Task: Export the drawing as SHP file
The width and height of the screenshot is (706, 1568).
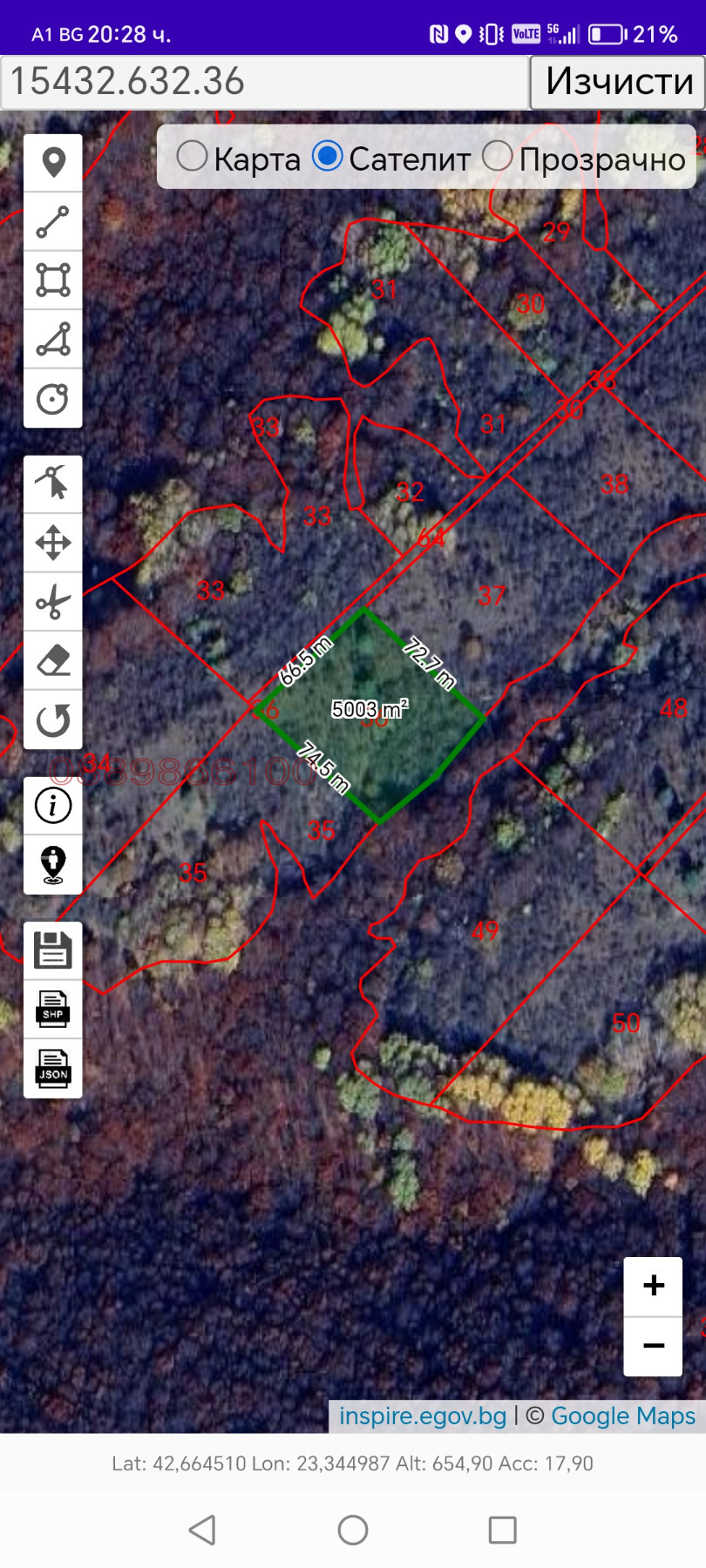Action: tap(53, 1010)
